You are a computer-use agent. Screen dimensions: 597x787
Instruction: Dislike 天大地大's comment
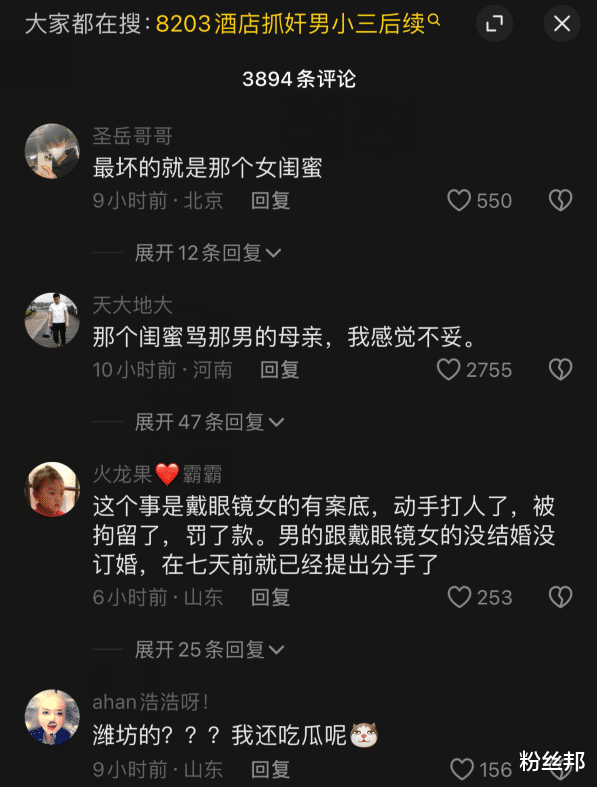(560, 370)
